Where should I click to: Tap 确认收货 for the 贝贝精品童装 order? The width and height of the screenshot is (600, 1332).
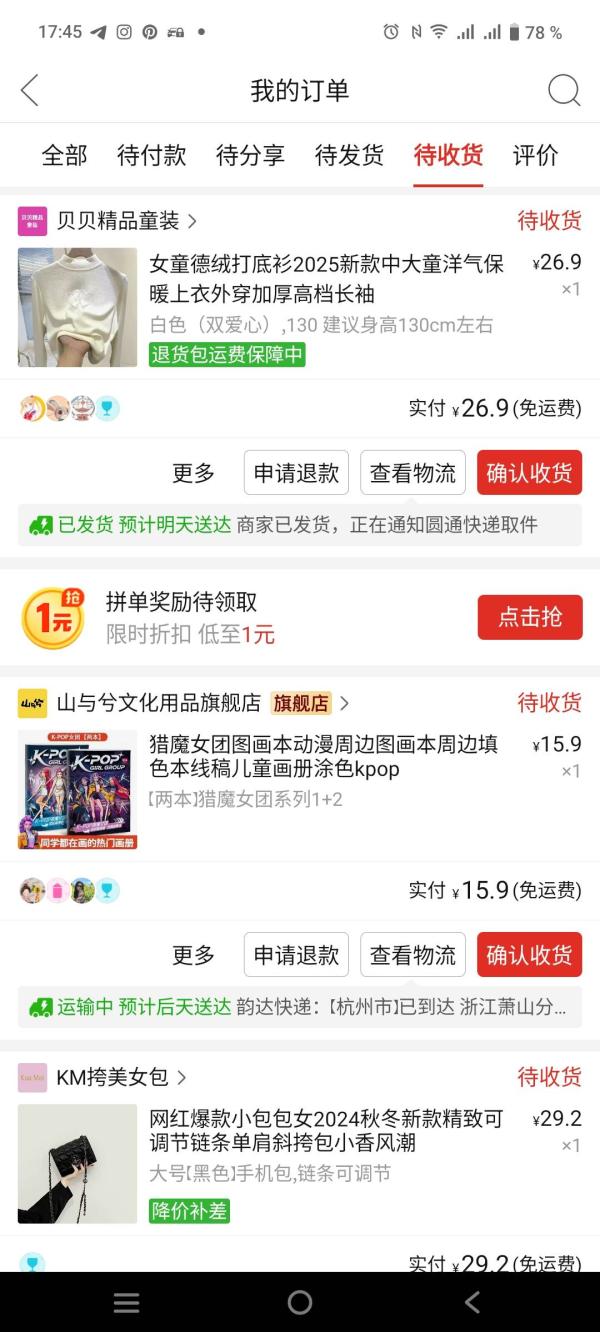529,473
